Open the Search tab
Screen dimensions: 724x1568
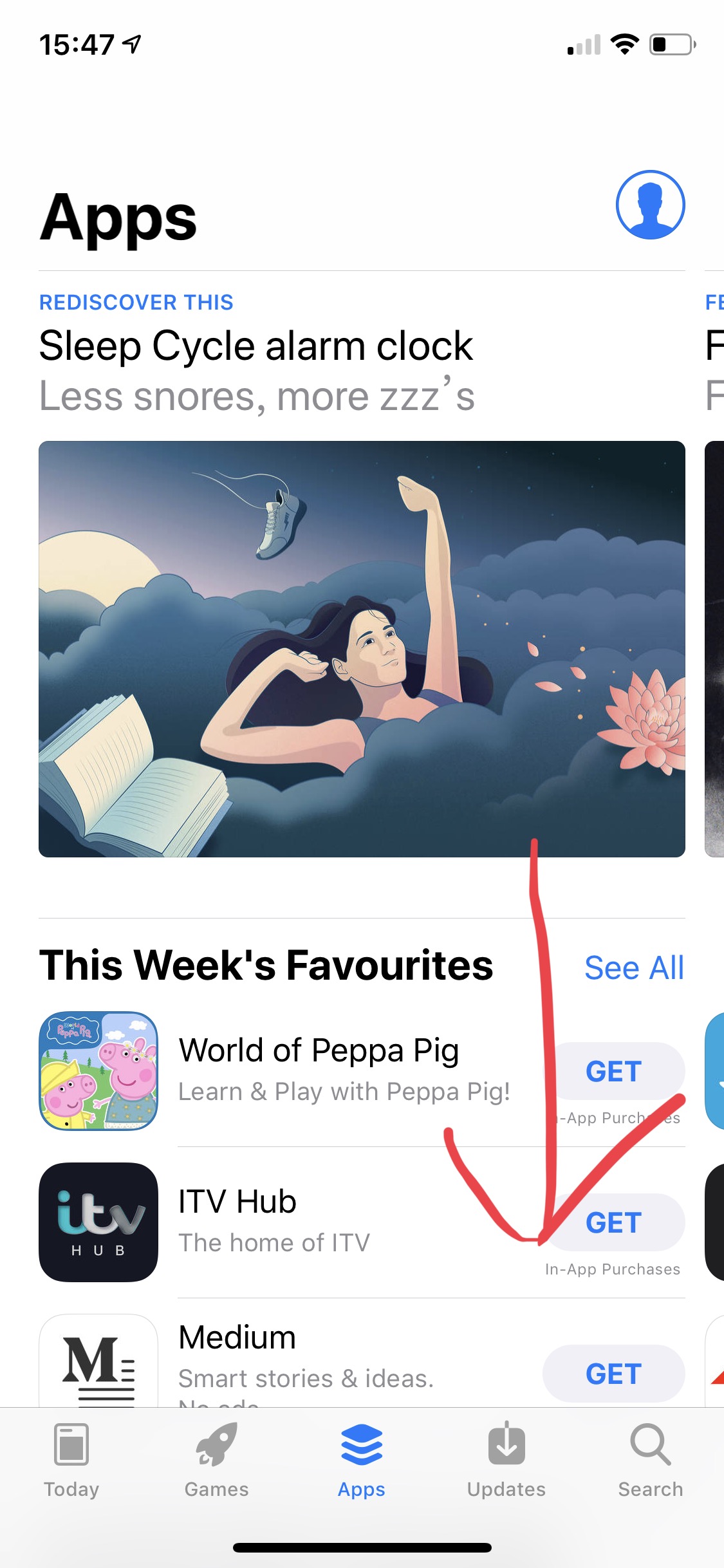[651, 1461]
